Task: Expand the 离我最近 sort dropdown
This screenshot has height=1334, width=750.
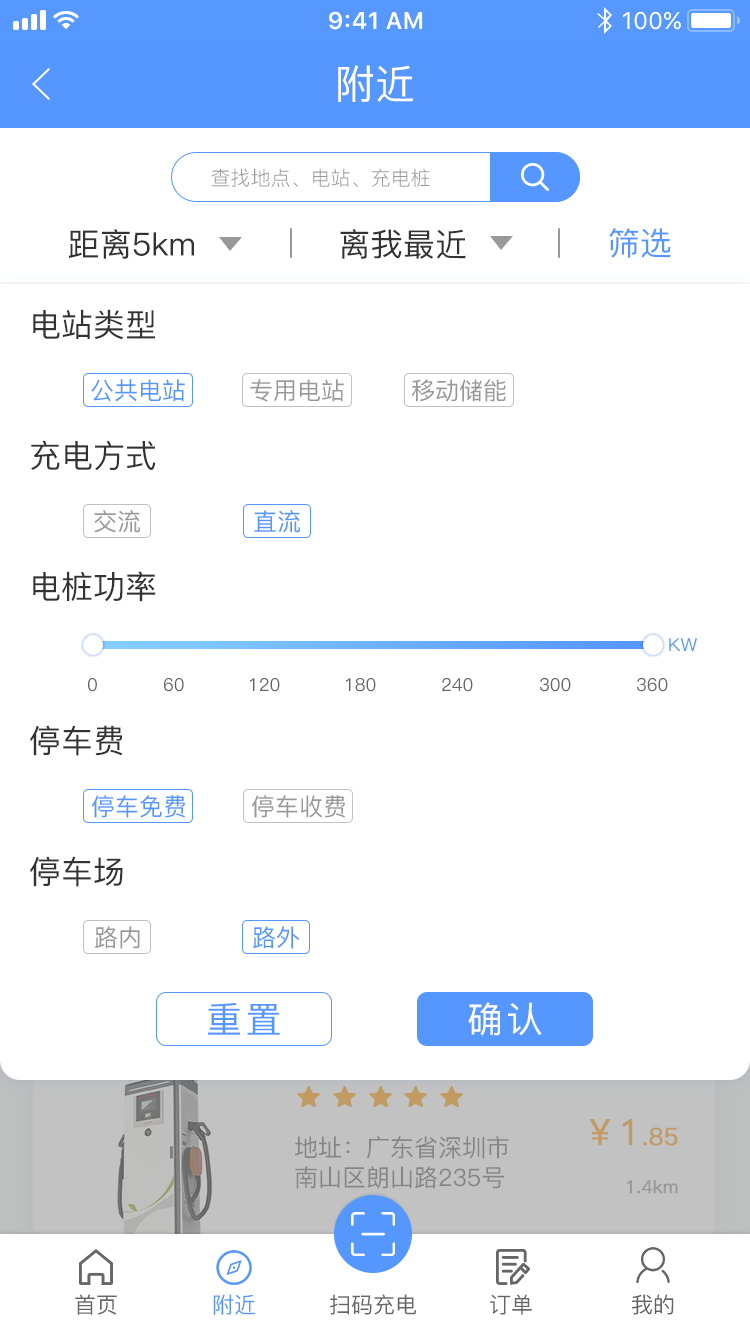Action: tap(426, 244)
